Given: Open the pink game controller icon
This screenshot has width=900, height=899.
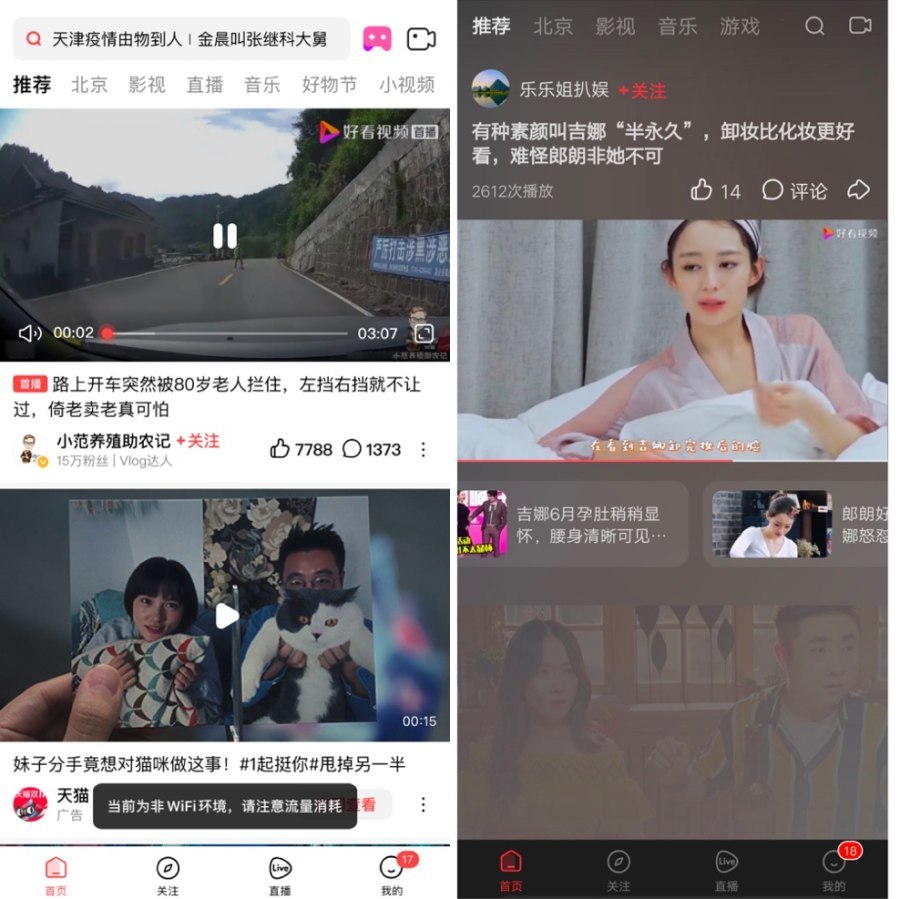Looking at the screenshot, I should point(377,39).
